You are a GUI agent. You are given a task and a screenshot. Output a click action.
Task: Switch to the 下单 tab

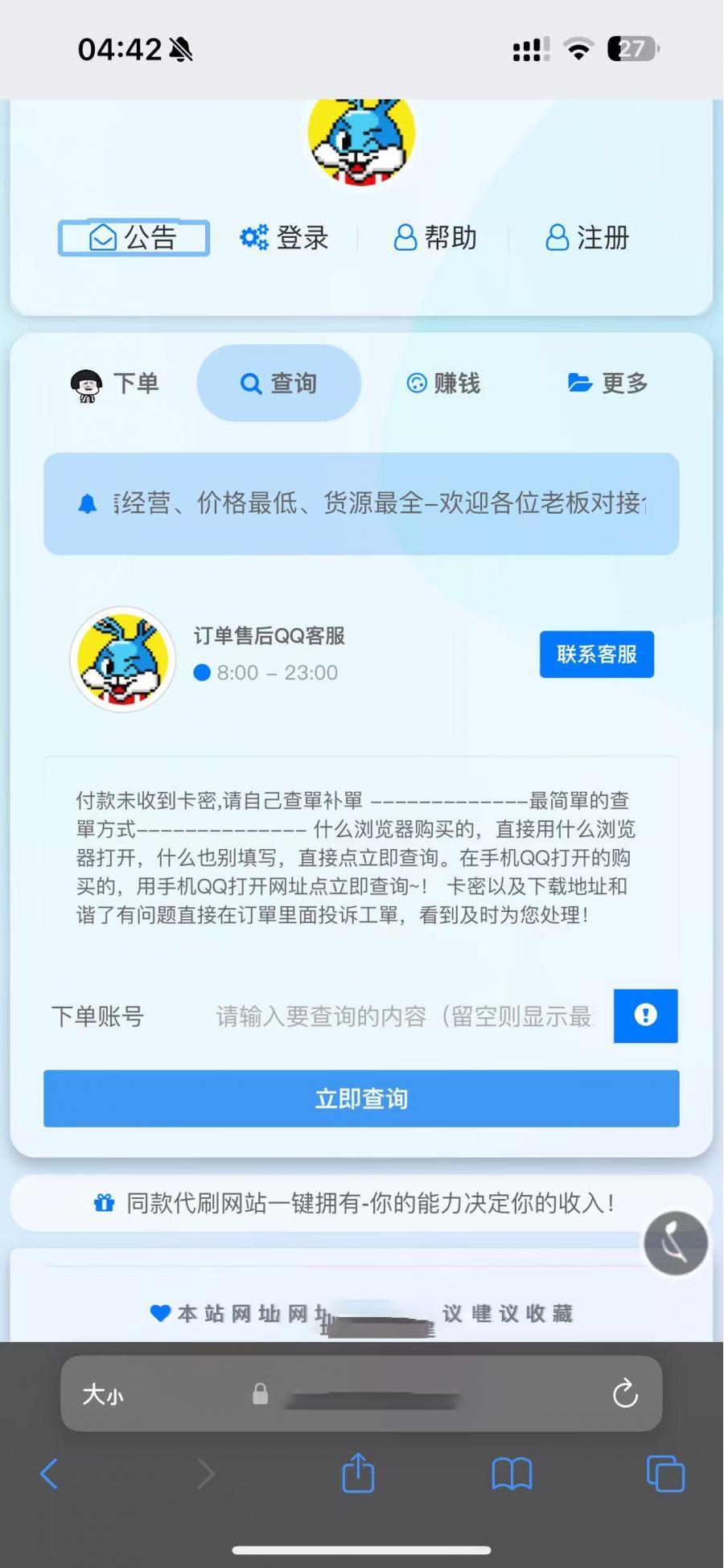pyautogui.click(x=117, y=384)
